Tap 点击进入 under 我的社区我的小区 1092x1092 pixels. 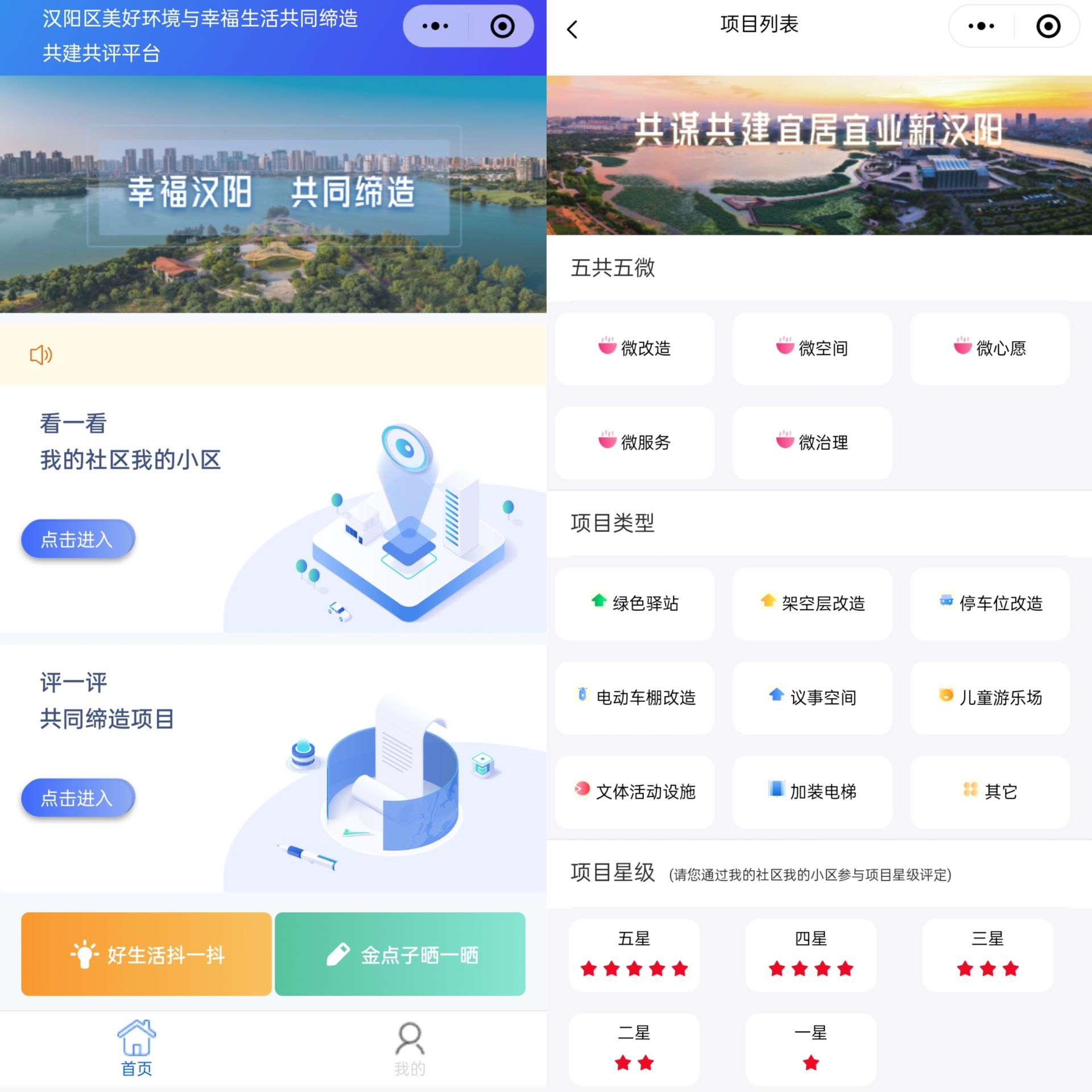78,539
